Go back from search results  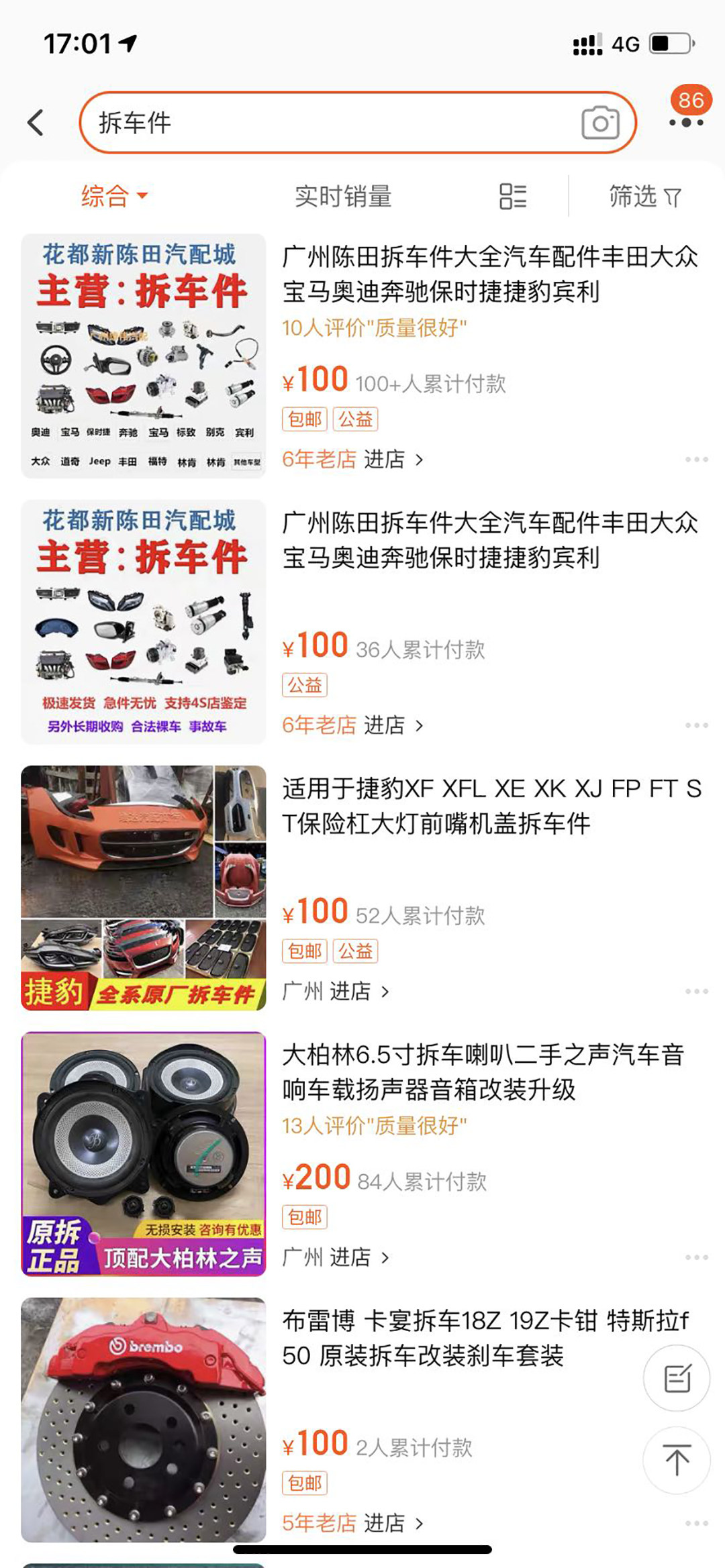pos(36,123)
